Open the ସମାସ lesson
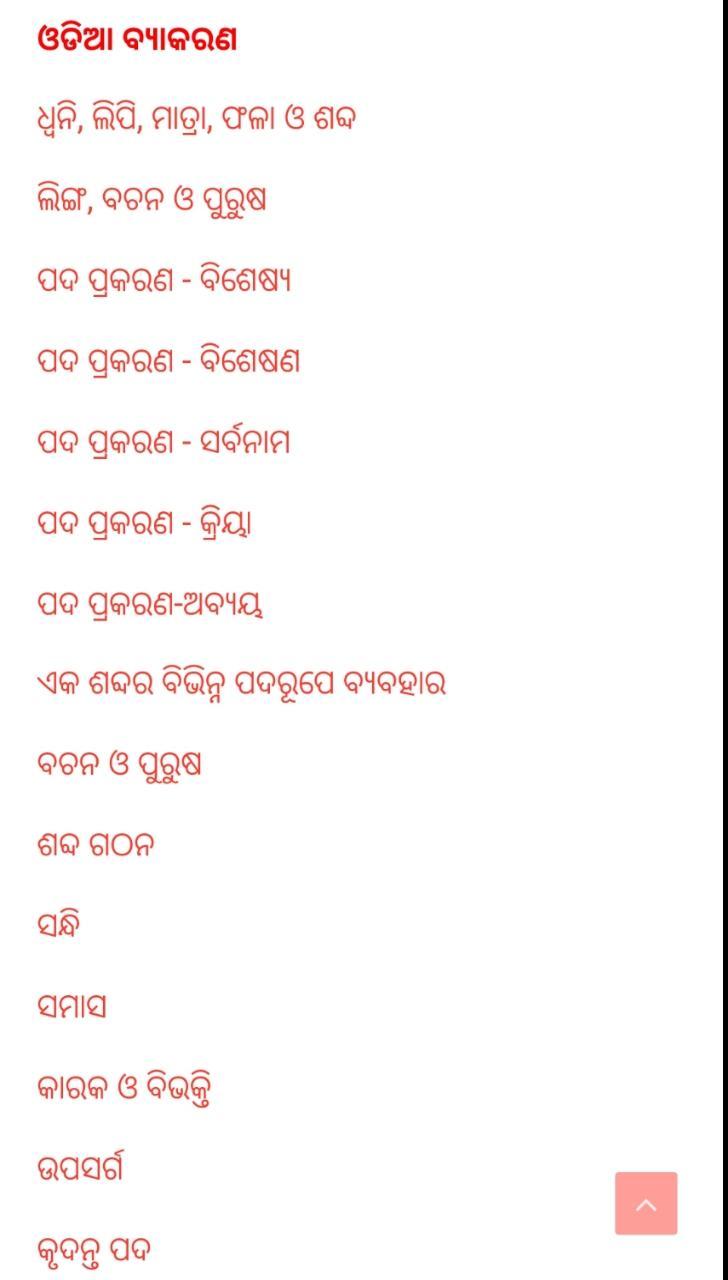Viewport: 728px width, 1280px height. click(x=71, y=1007)
